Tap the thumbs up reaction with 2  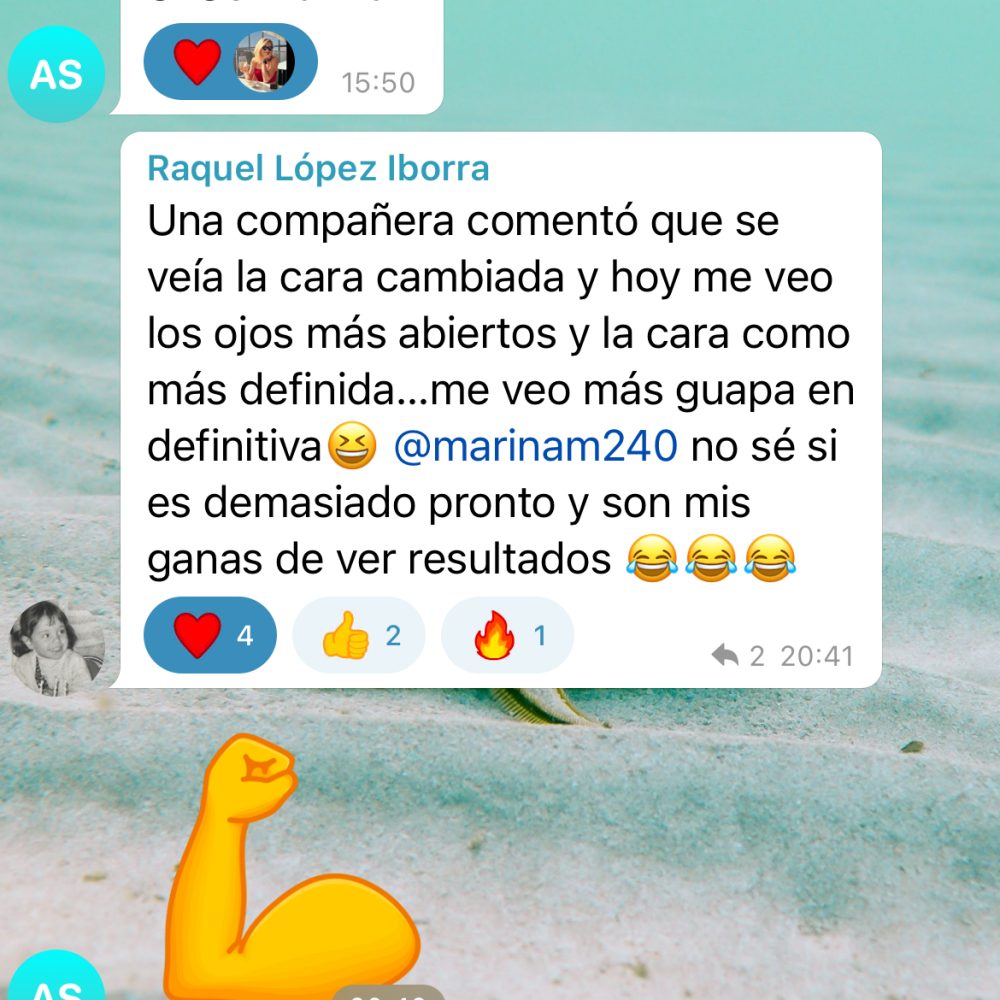(359, 635)
